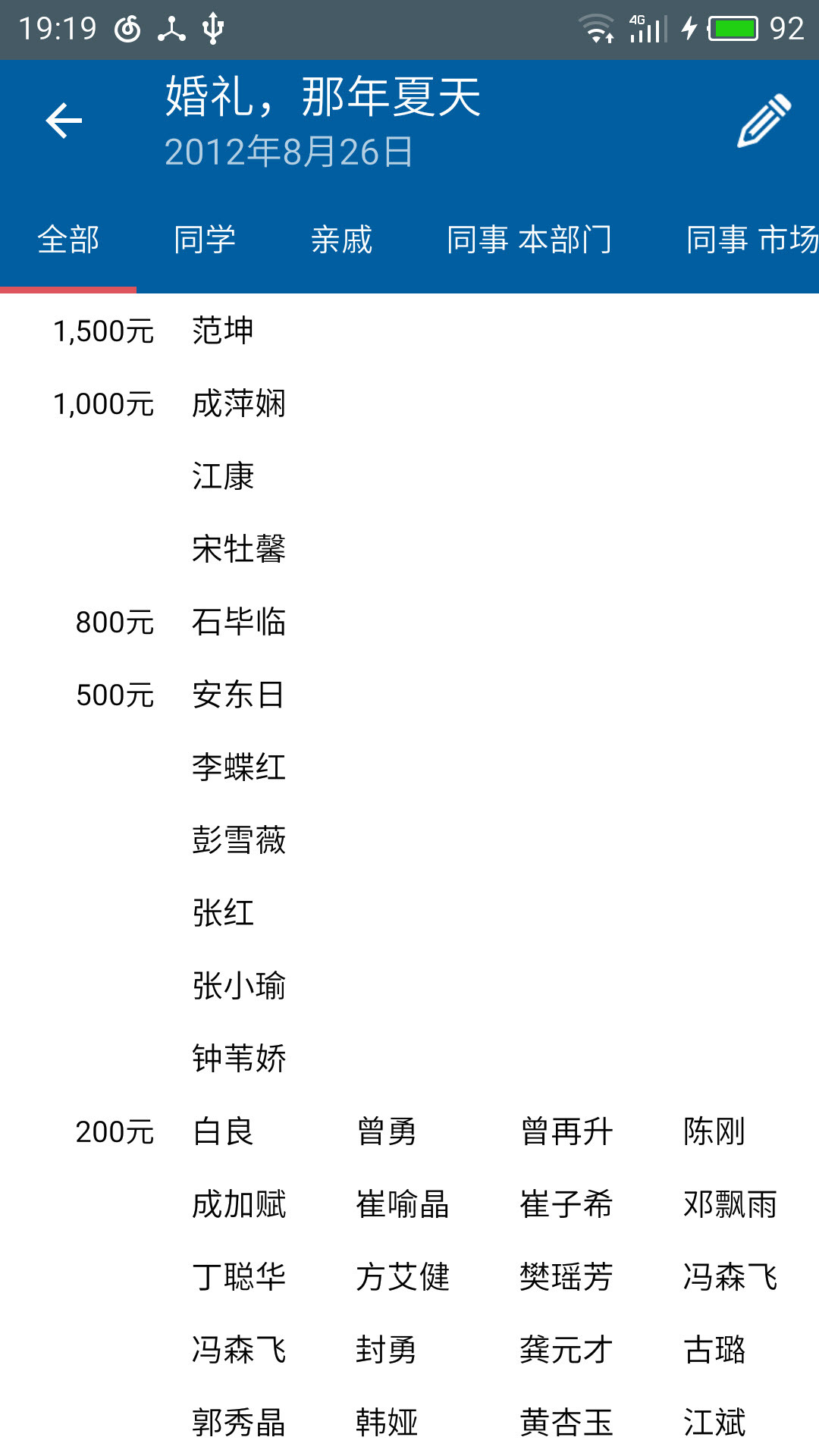
Task: Switch to the 同学 tab
Action: click(205, 240)
